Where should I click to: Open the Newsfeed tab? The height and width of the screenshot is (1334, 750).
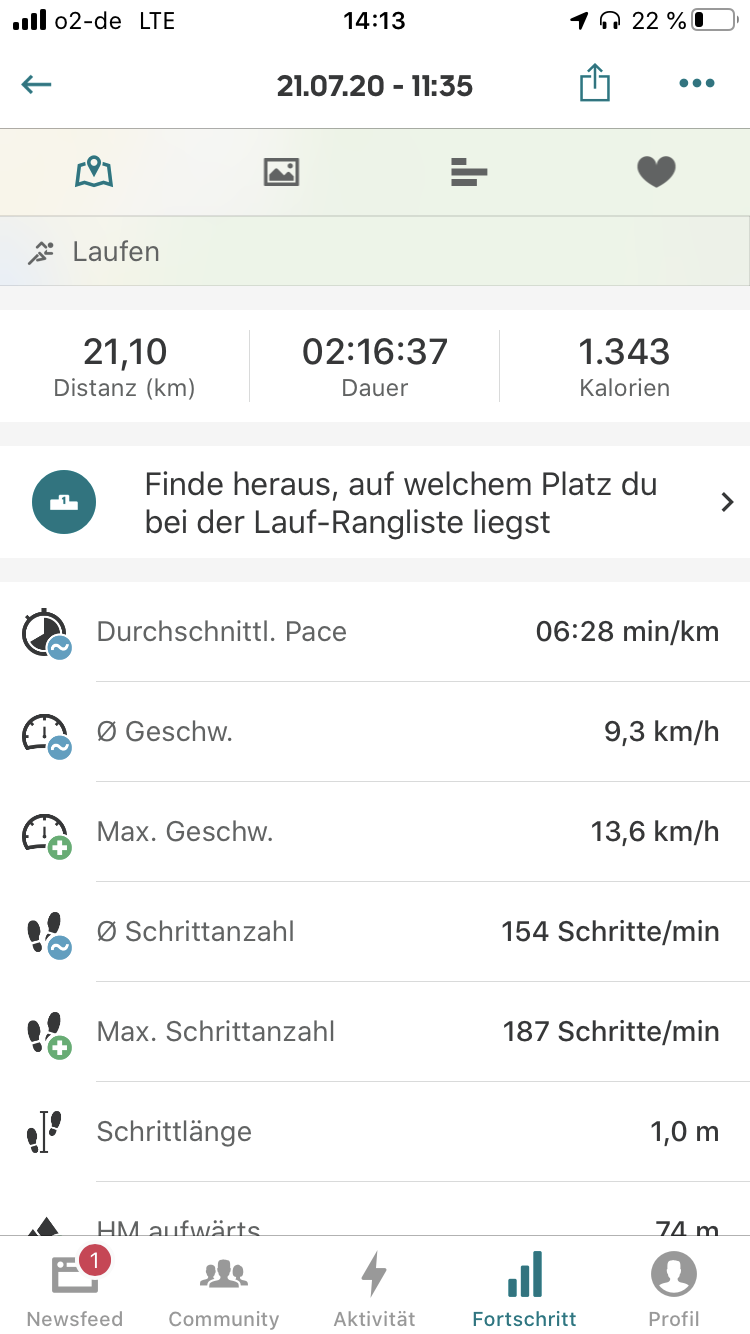75,1288
